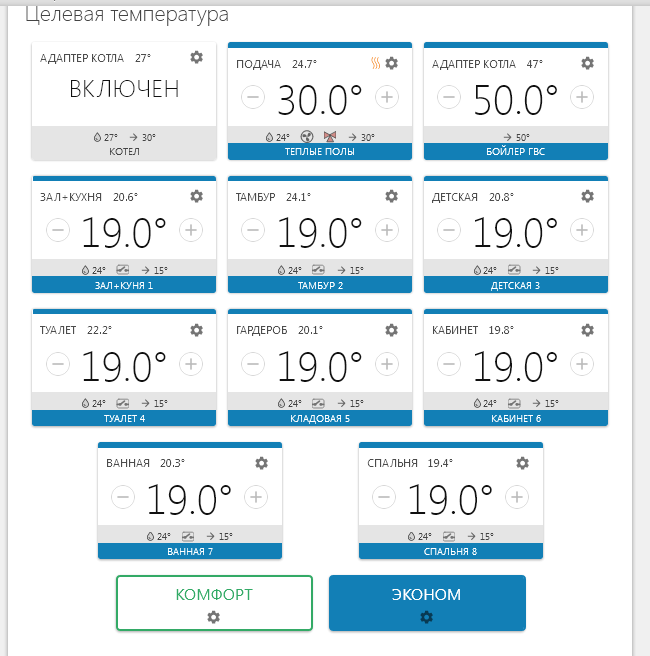The height and width of the screenshot is (656, 650).
Task: Open gear settings for Теплые полы
Action: 392,63
